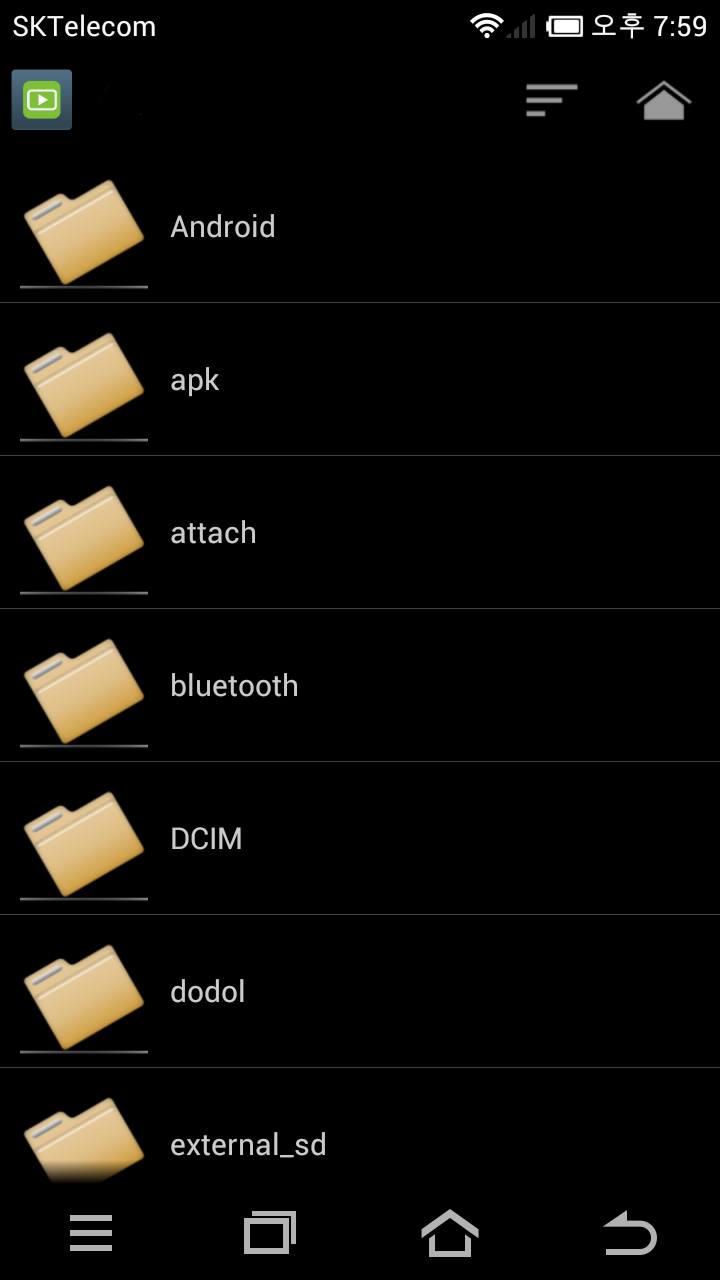Open the sort options icon
Screen dimensions: 720x1280
(x=552, y=100)
